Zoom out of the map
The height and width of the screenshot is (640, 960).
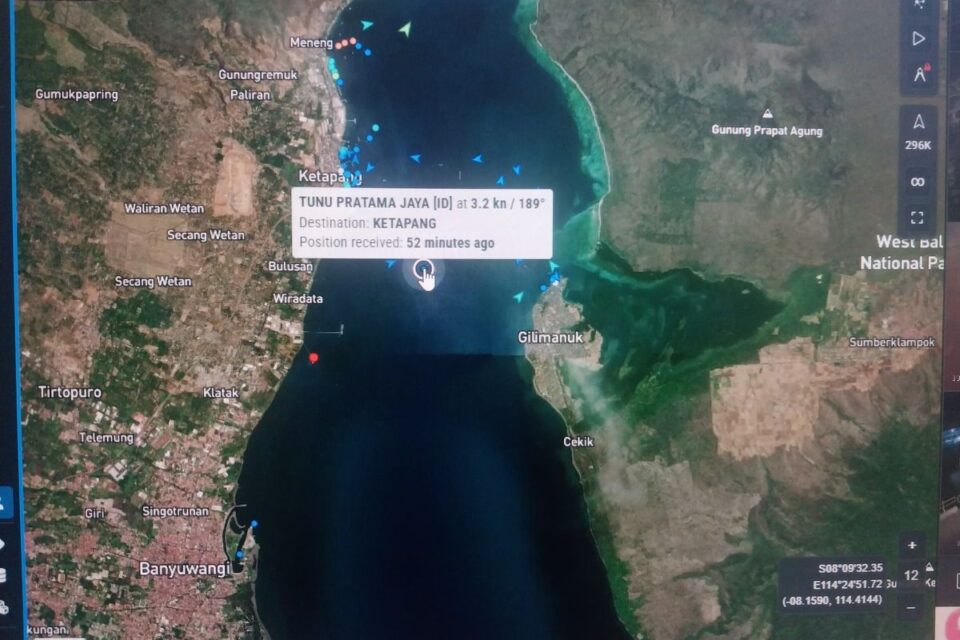911,605
